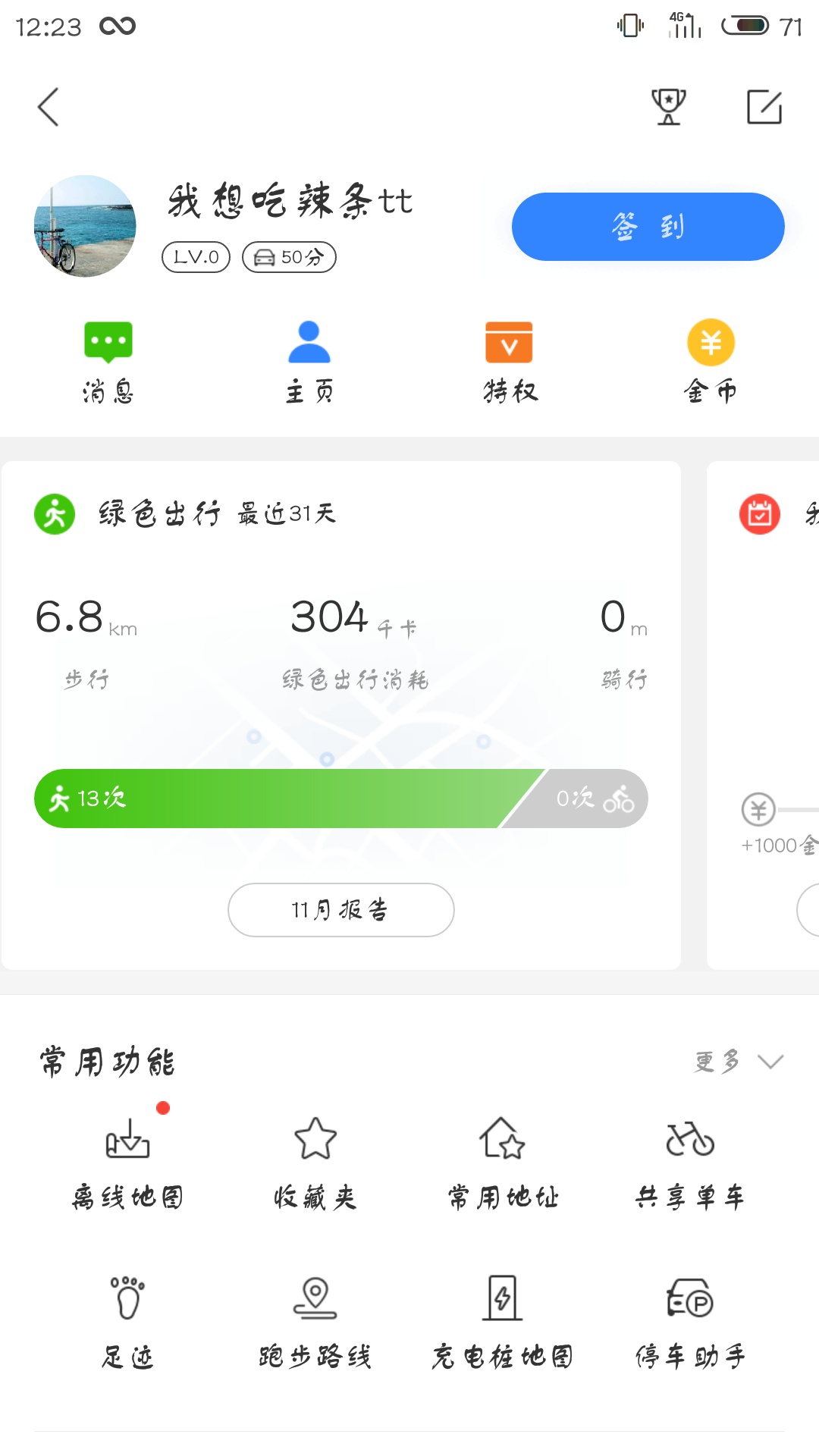Tap the LV.0 level badge
The width and height of the screenshot is (819, 1456).
tap(196, 257)
